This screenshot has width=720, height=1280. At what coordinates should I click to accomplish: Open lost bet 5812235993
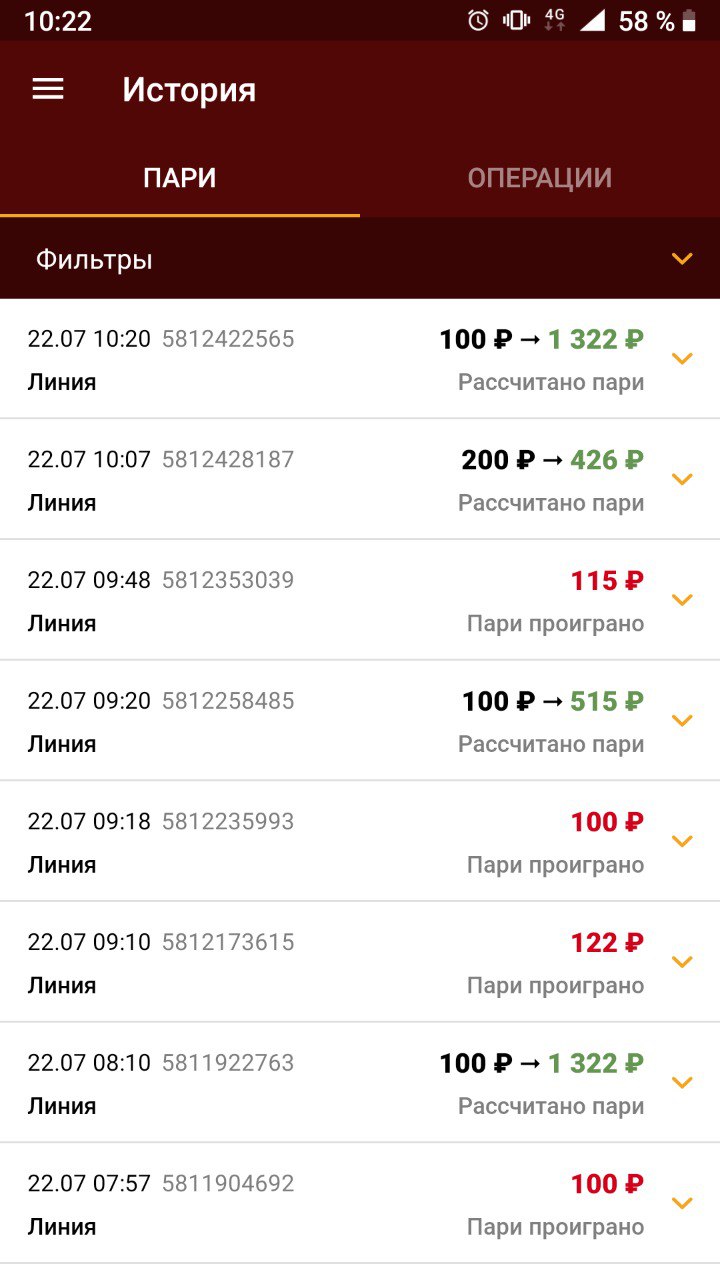coord(360,841)
